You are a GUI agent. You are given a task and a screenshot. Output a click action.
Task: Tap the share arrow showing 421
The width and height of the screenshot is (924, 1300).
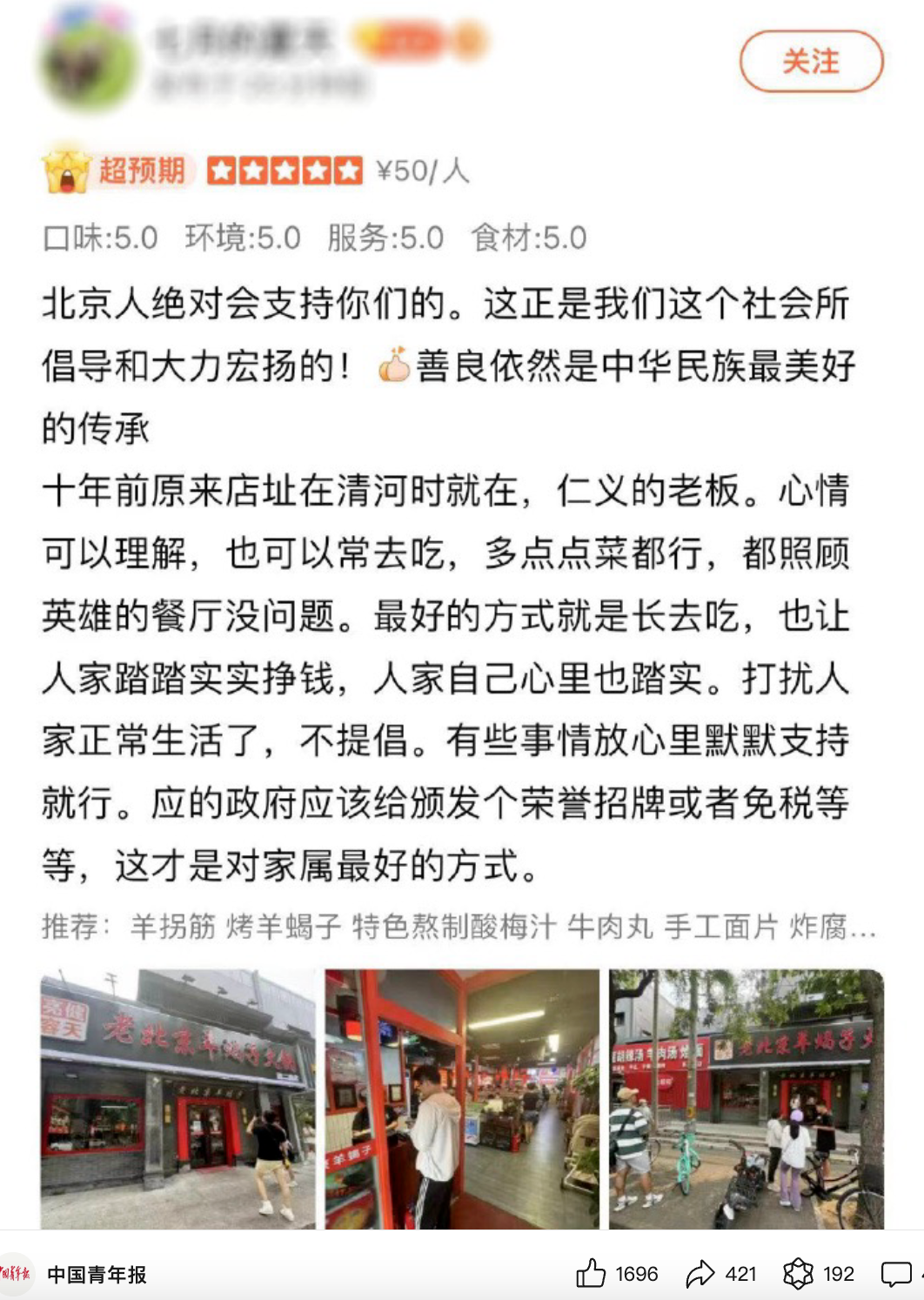[x=700, y=1275]
